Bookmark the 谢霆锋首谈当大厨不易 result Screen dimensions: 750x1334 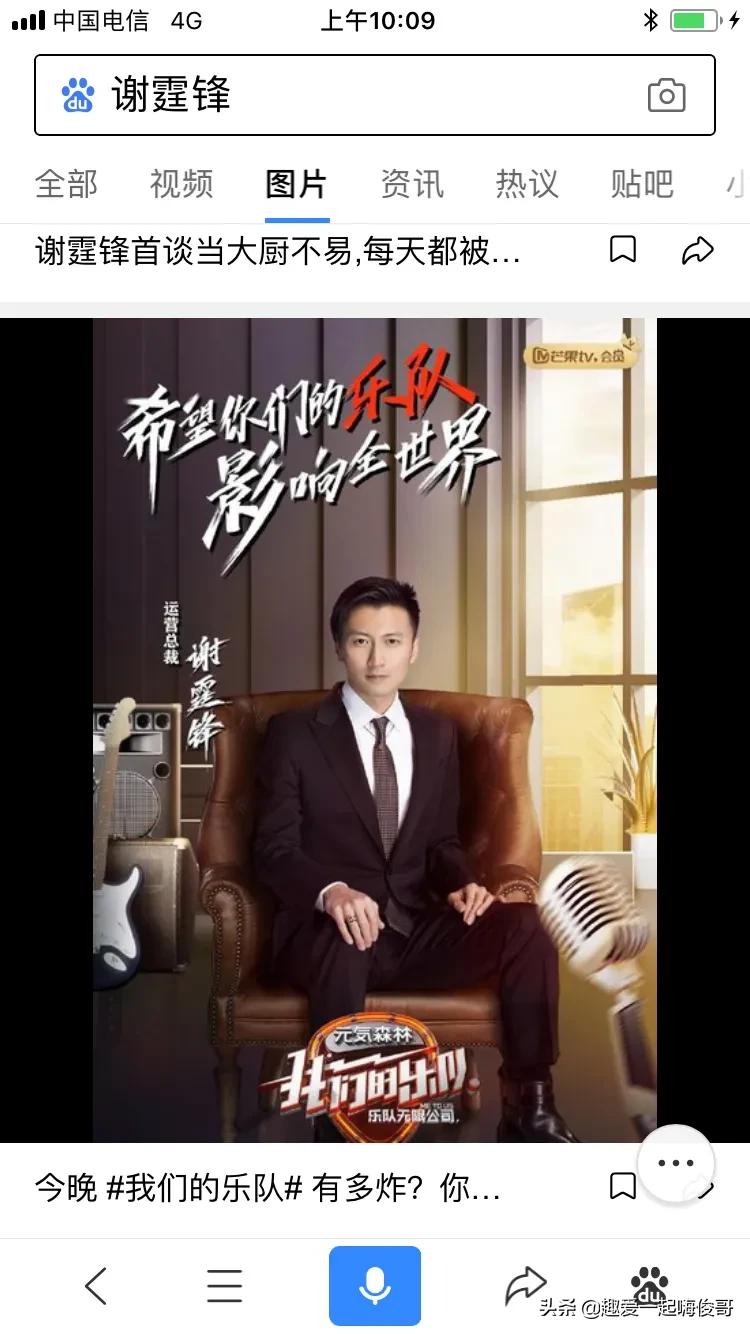point(623,250)
